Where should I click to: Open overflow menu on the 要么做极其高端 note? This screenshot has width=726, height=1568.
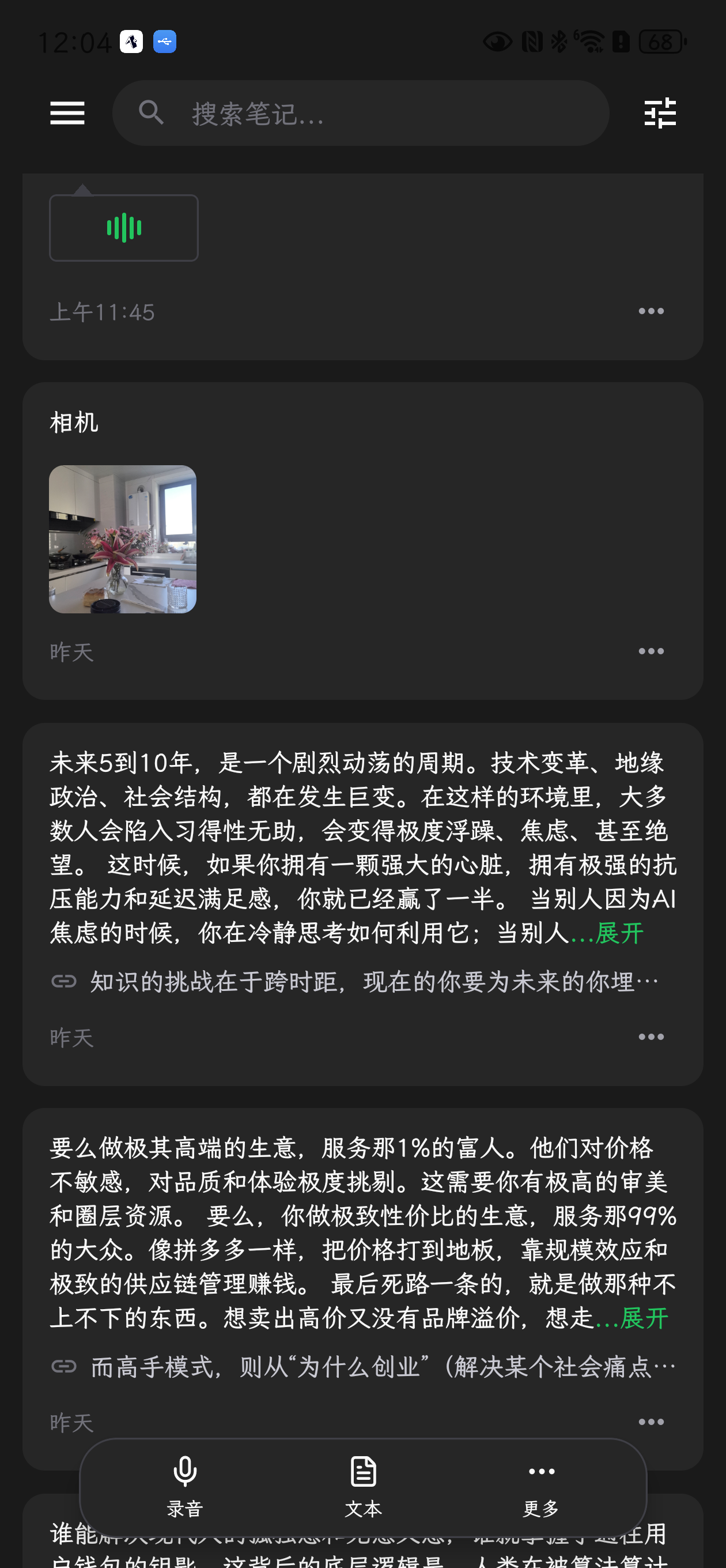pyautogui.click(x=651, y=1422)
